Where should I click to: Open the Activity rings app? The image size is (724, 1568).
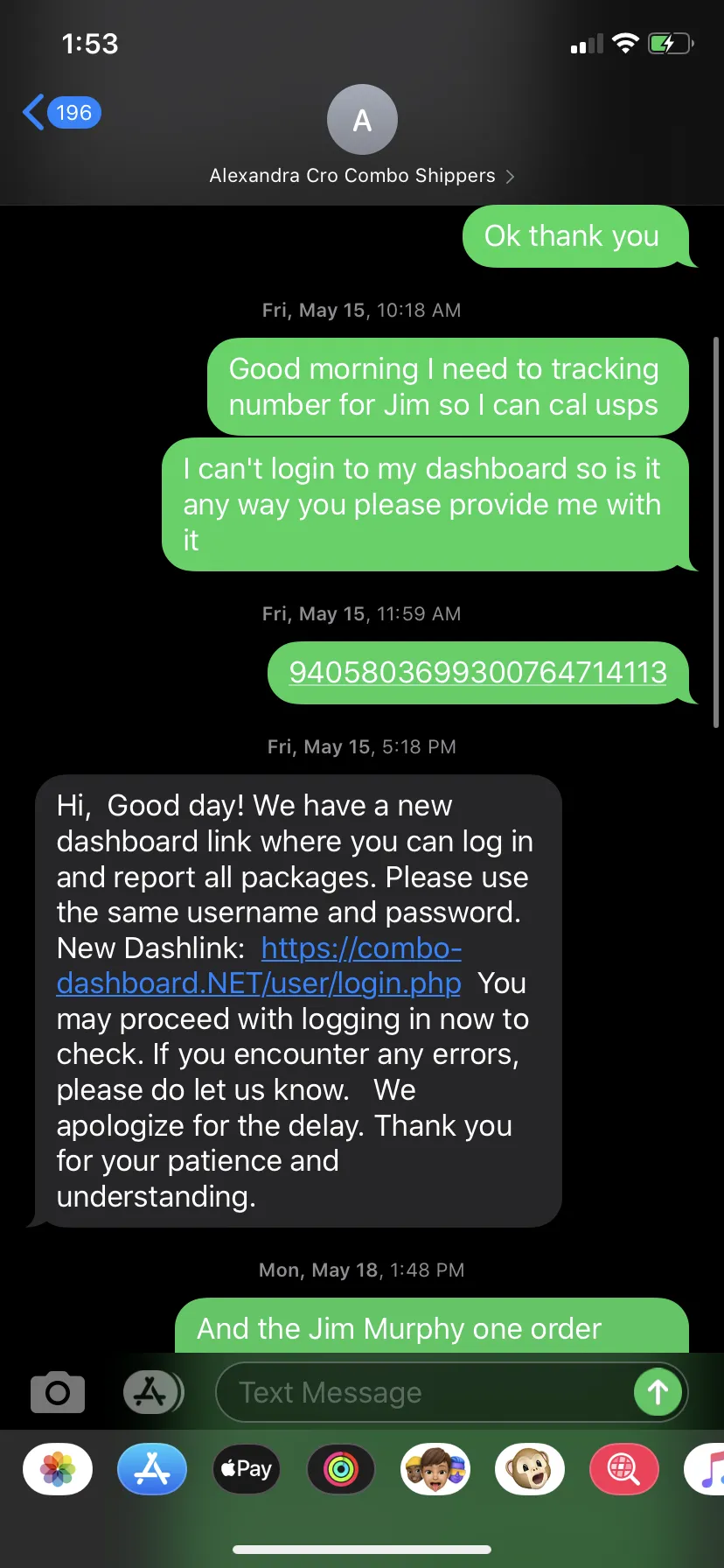click(x=341, y=1469)
